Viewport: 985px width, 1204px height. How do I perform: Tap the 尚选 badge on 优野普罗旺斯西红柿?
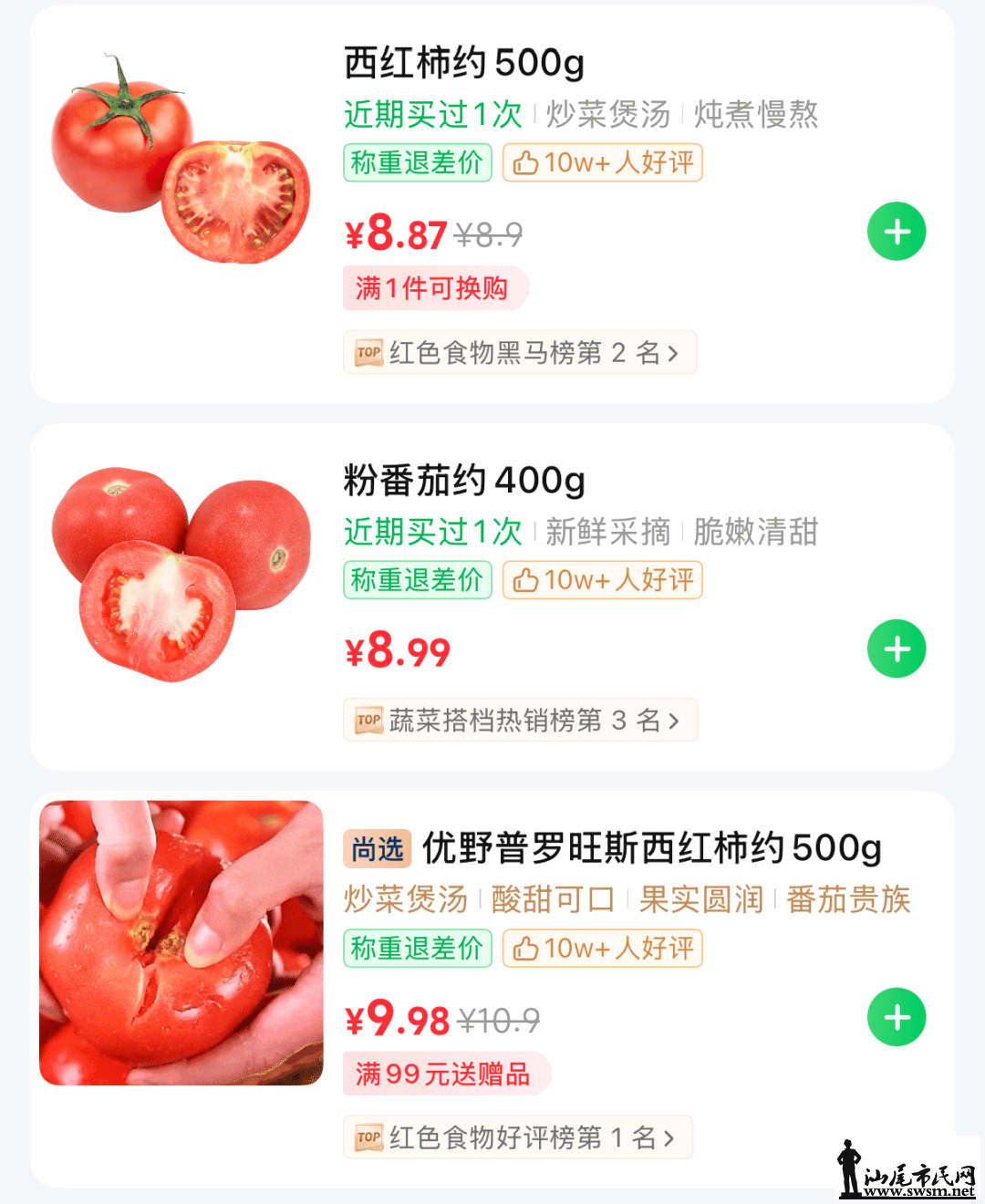point(378,847)
